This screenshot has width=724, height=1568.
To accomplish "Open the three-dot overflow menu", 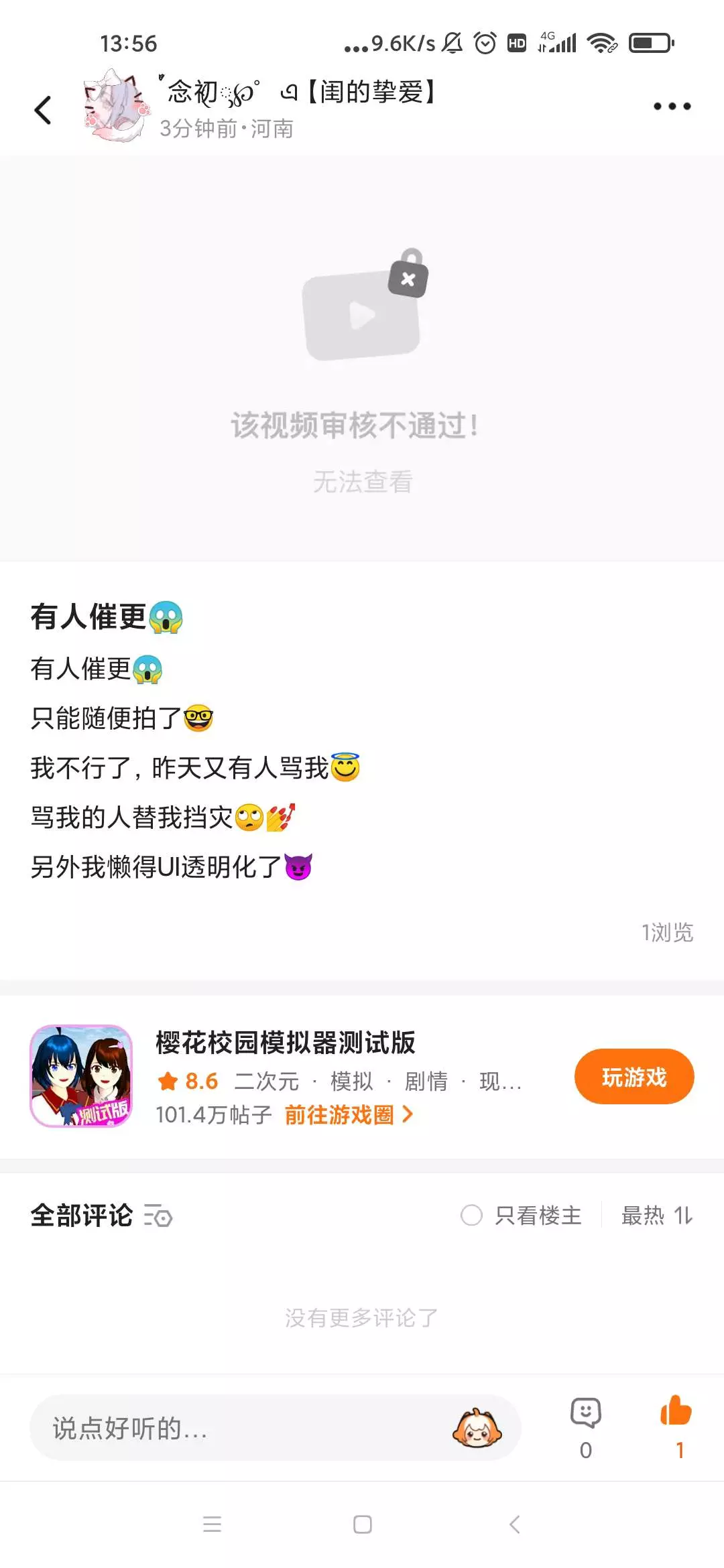I will (672, 106).
